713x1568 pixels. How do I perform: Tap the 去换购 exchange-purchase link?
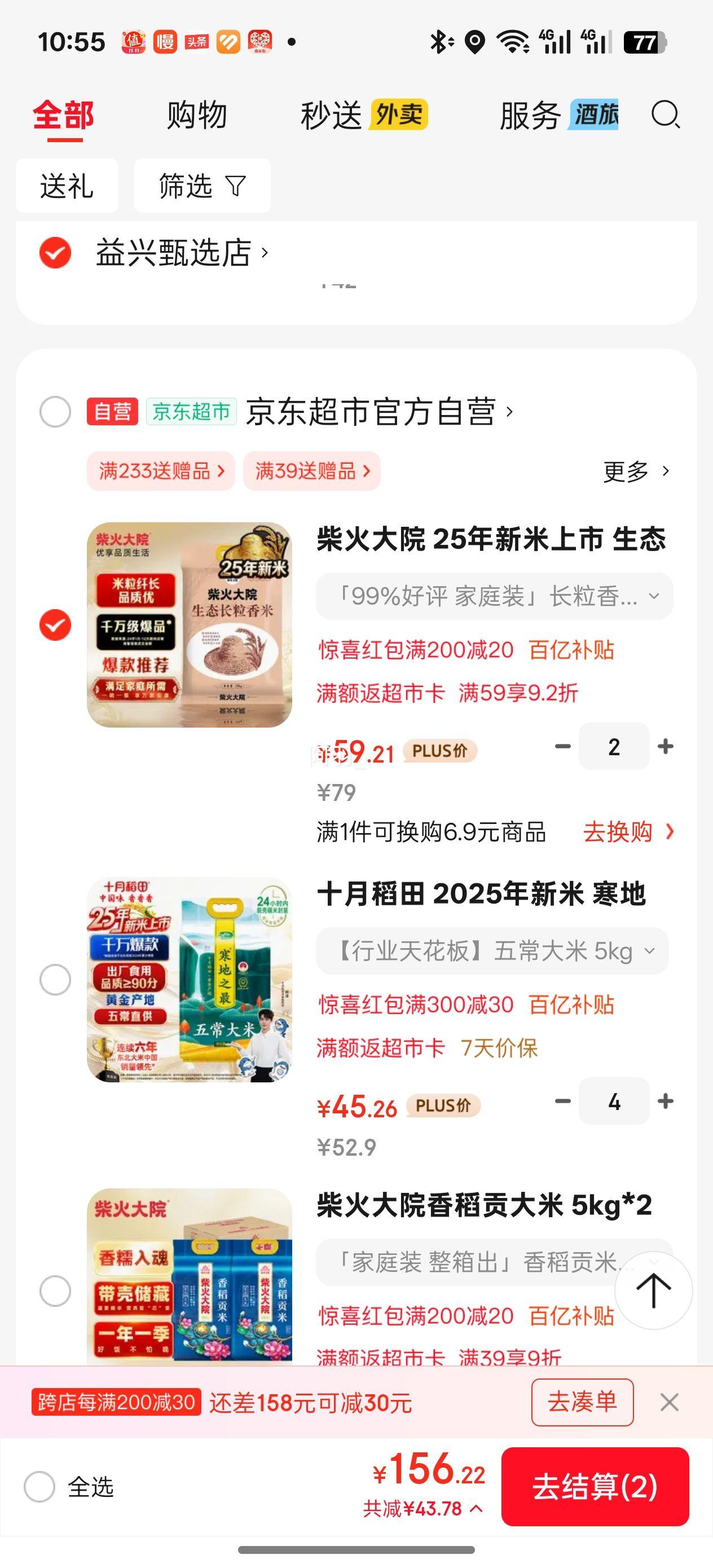[x=627, y=831]
